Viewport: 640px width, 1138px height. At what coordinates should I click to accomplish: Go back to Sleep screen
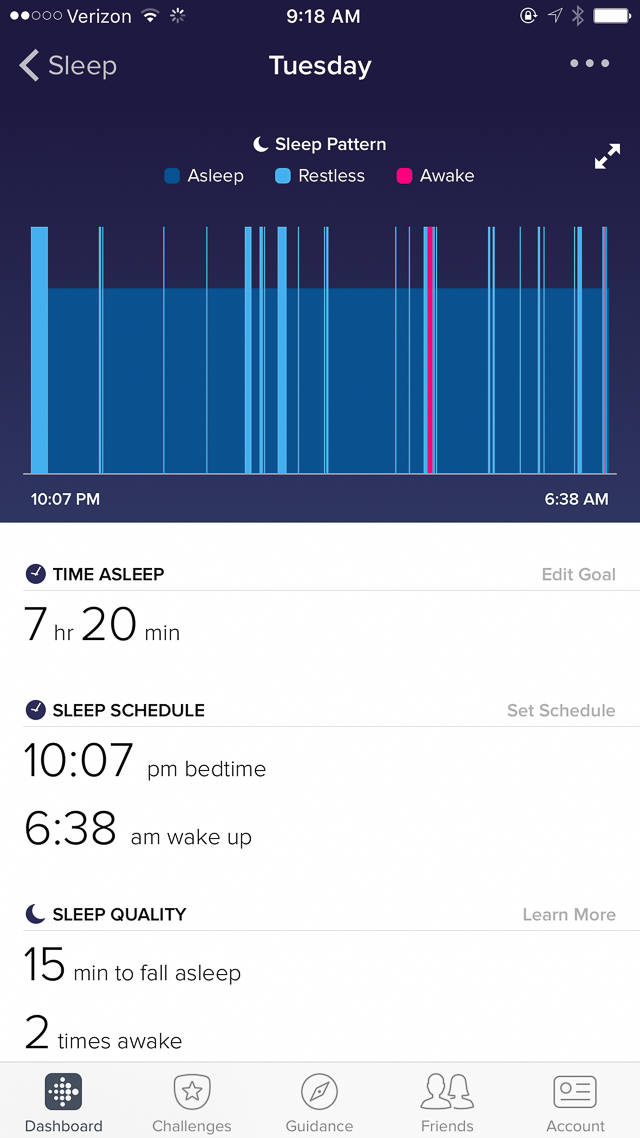67,65
